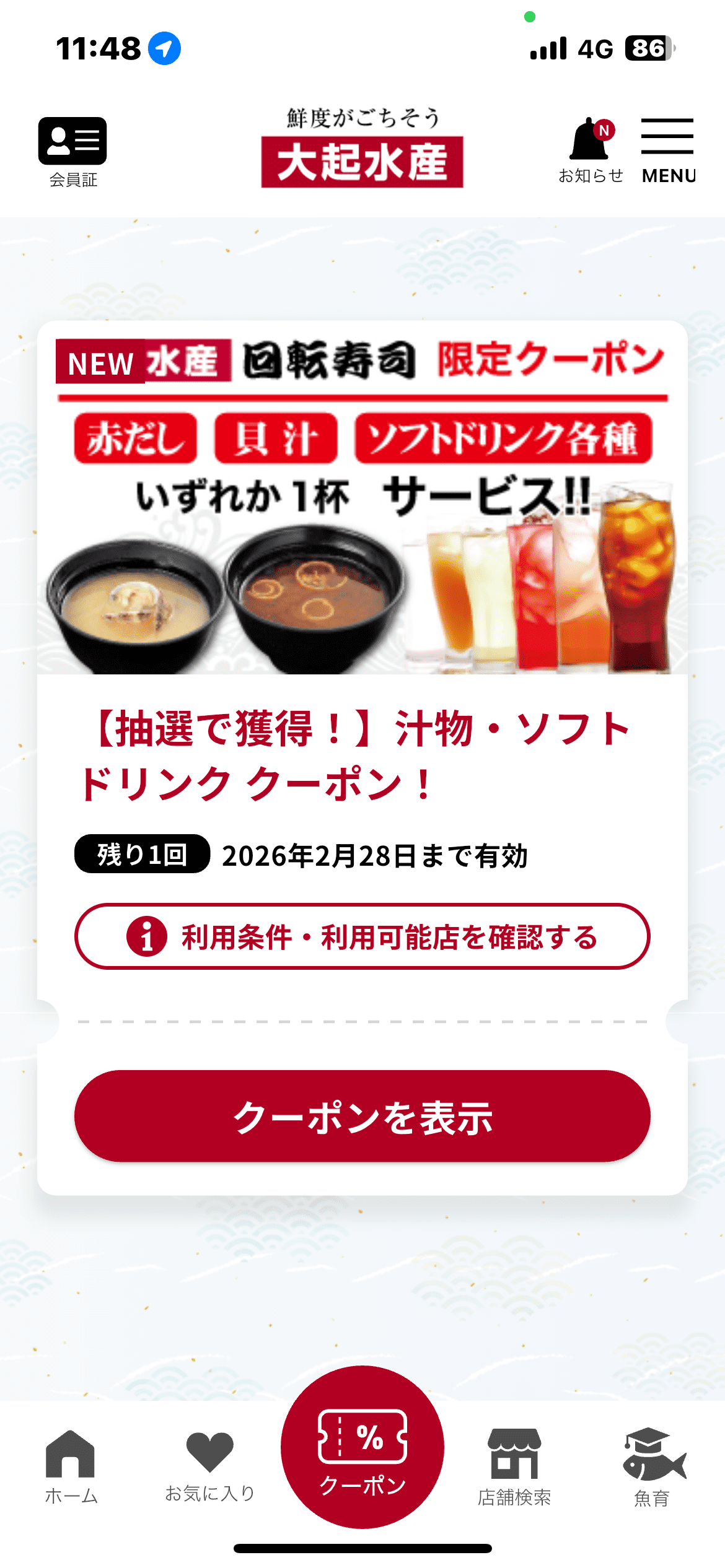Go to the ホーム tab
The width and height of the screenshot is (725, 1568).
coord(71,1466)
